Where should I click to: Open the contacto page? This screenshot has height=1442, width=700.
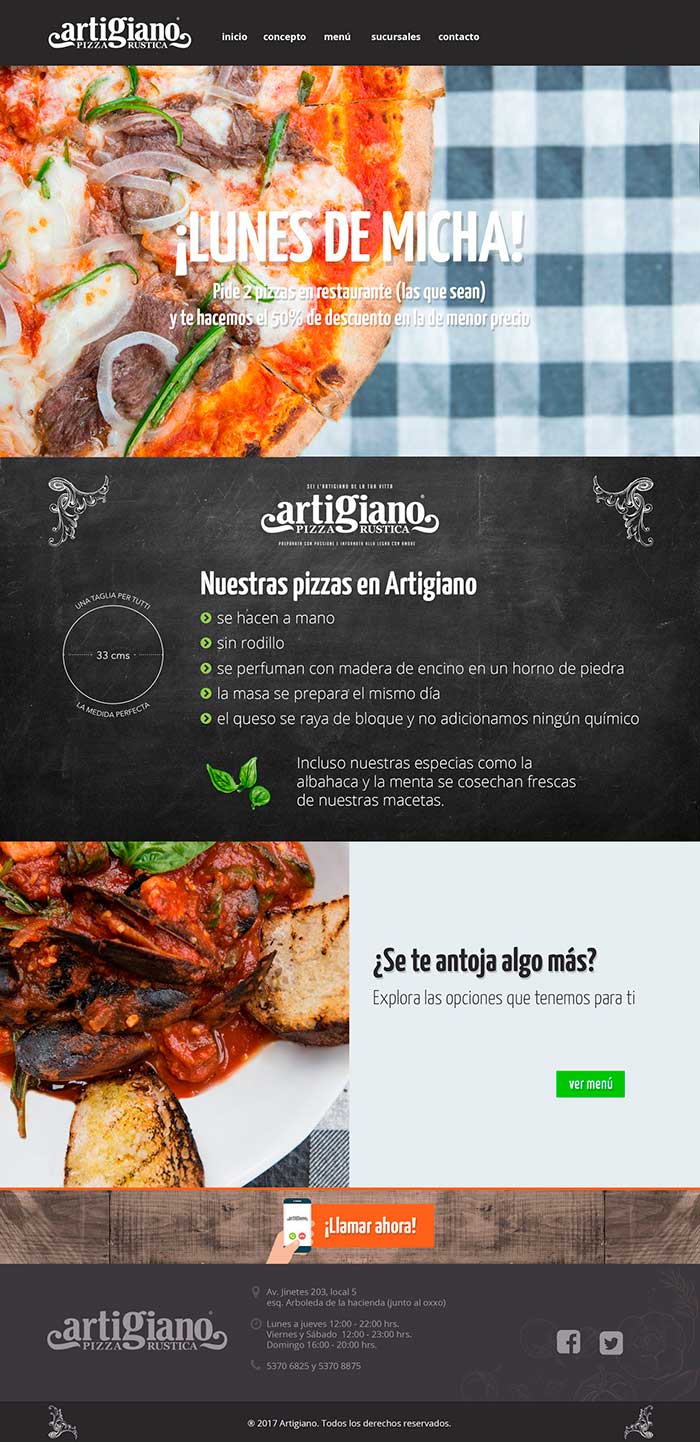[x=458, y=37]
